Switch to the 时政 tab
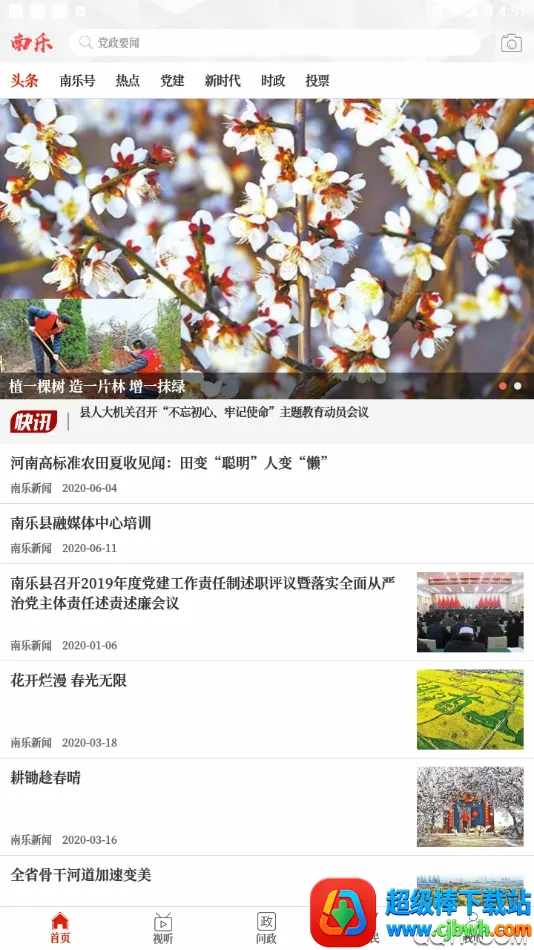This screenshot has width=534, height=950. [x=273, y=81]
